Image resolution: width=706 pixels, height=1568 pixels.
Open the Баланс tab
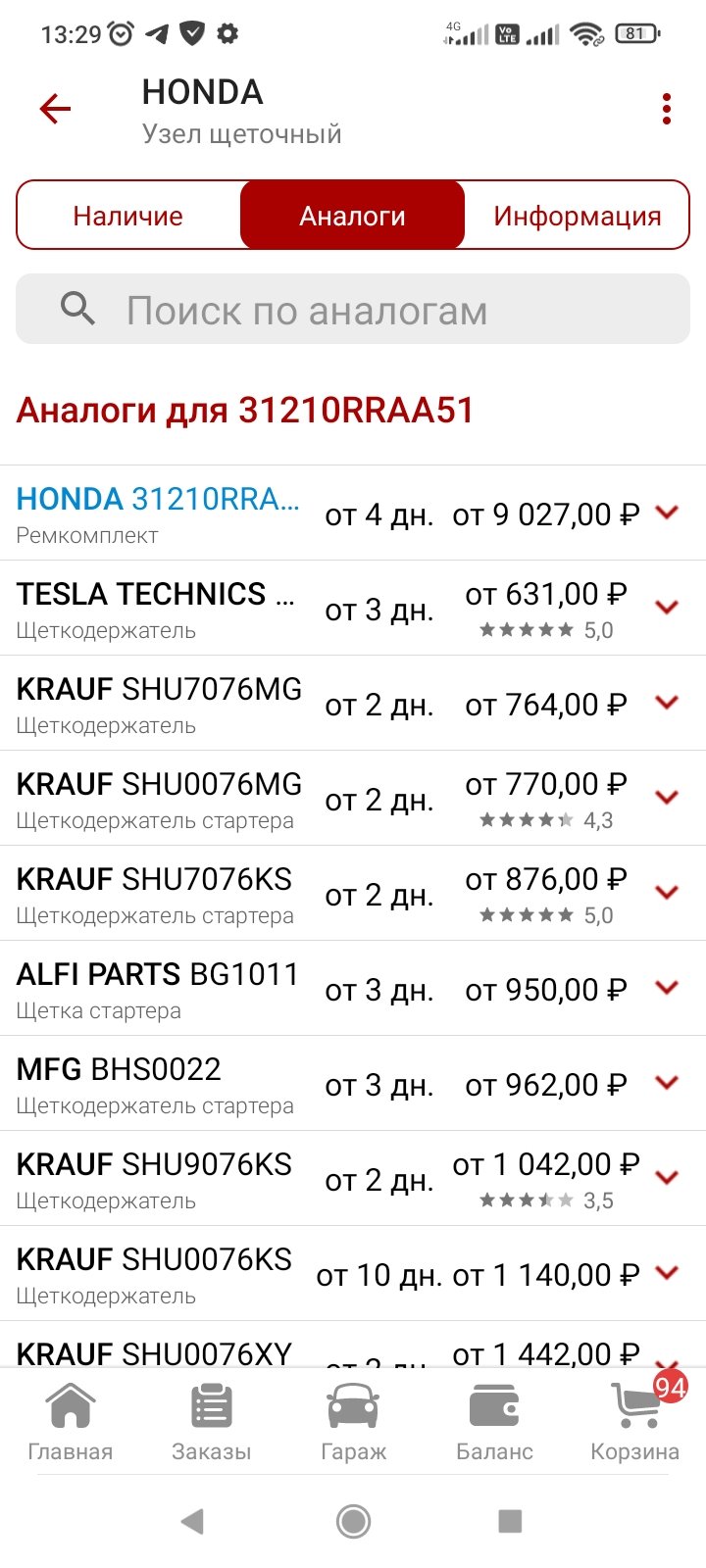click(x=494, y=1422)
